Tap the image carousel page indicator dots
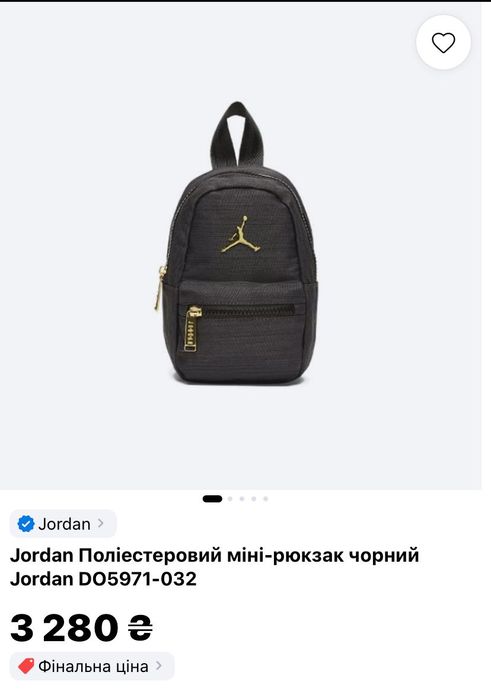 pos(235,499)
